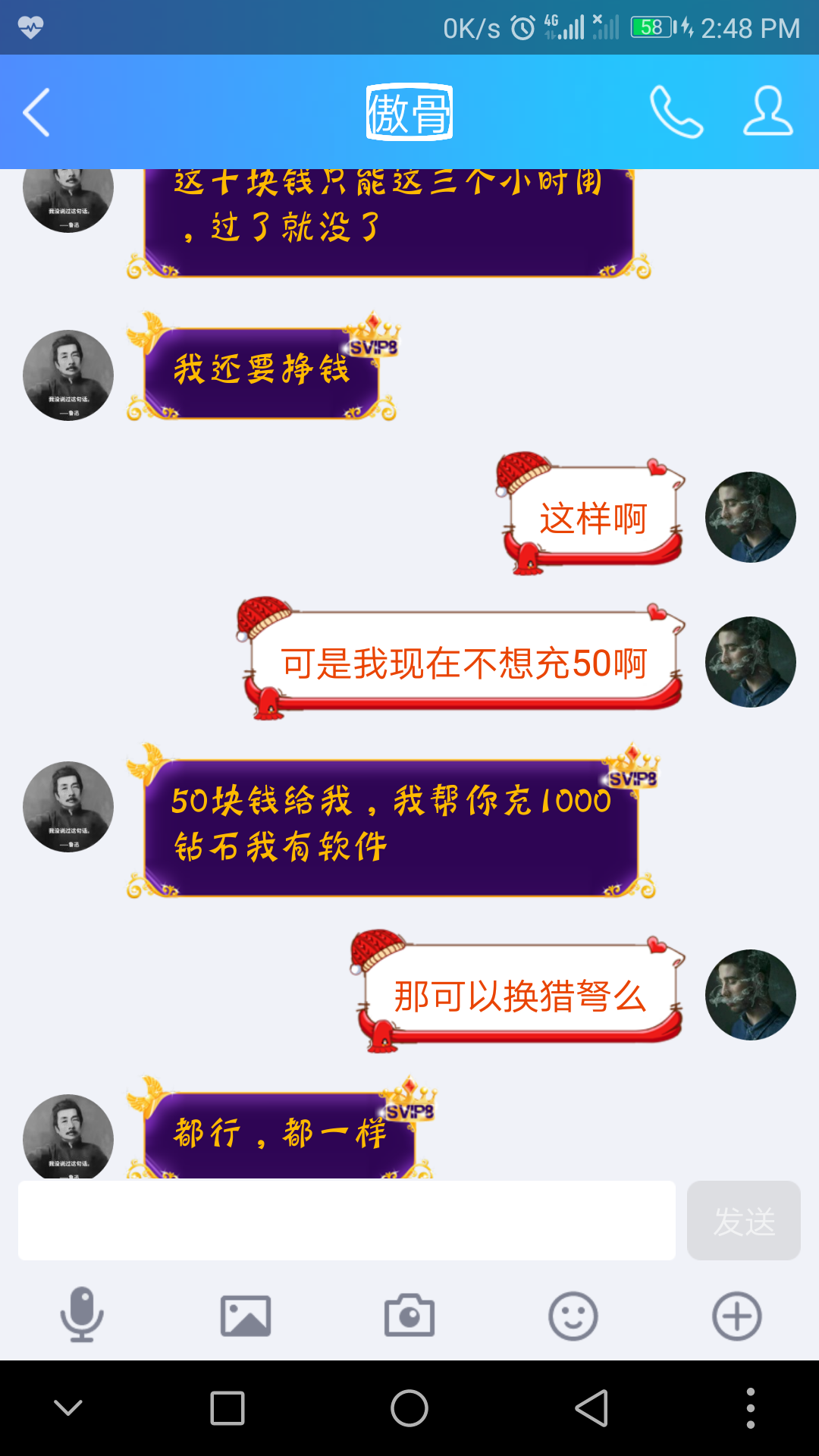Image resolution: width=819 pixels, height=1456 pixels.
Task: Tap the 发送 send button
Action: (743, 1220)
